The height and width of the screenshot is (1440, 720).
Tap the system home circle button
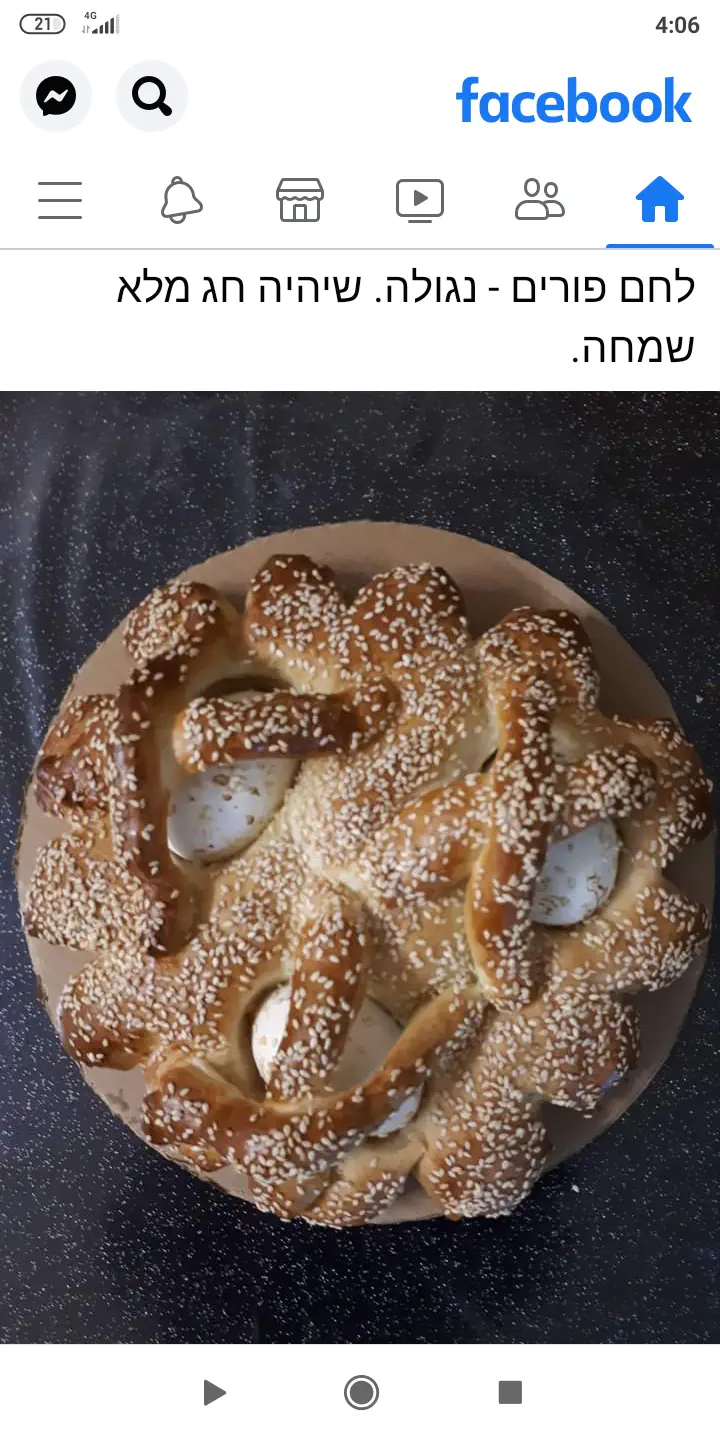click(x=361, y=1392)
